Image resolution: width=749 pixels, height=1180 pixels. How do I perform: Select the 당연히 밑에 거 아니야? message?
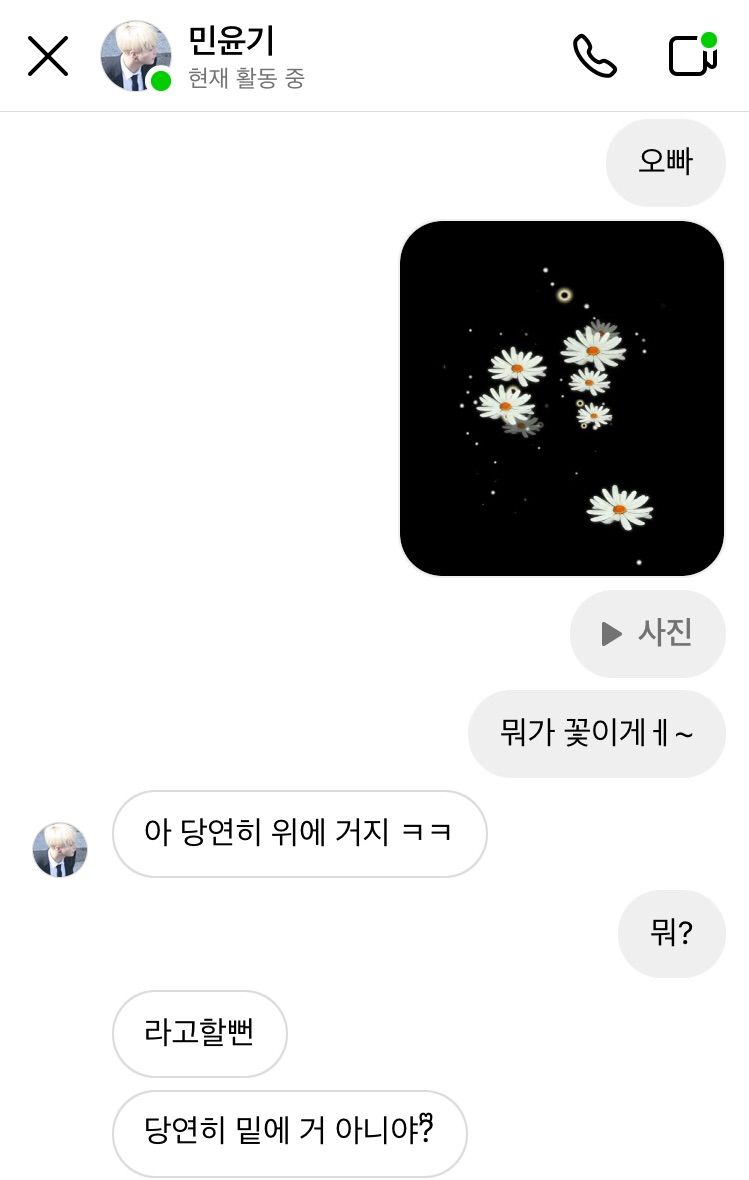(x=289, y=1133)
